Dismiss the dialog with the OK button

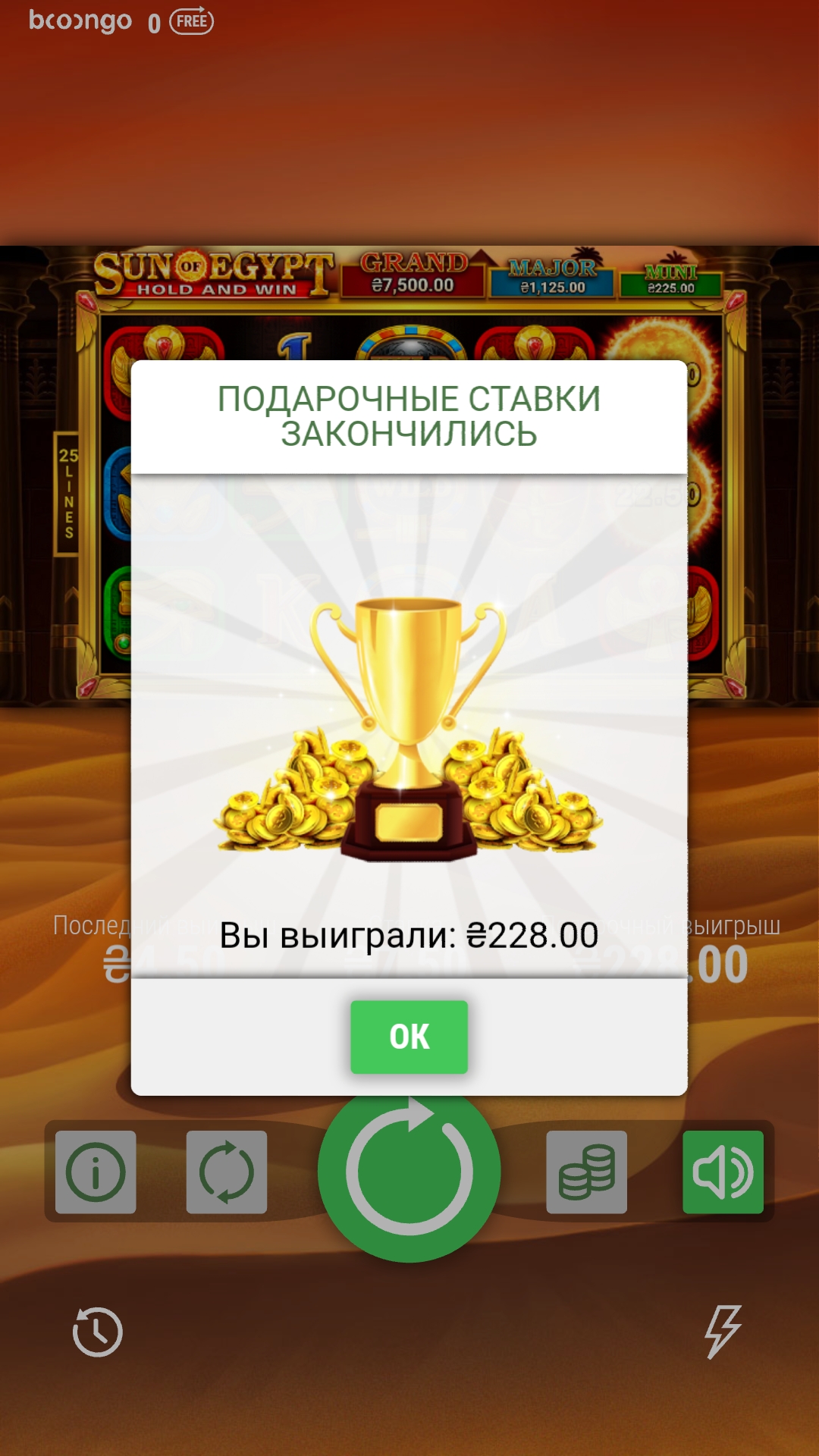(x=409, y=1037)
